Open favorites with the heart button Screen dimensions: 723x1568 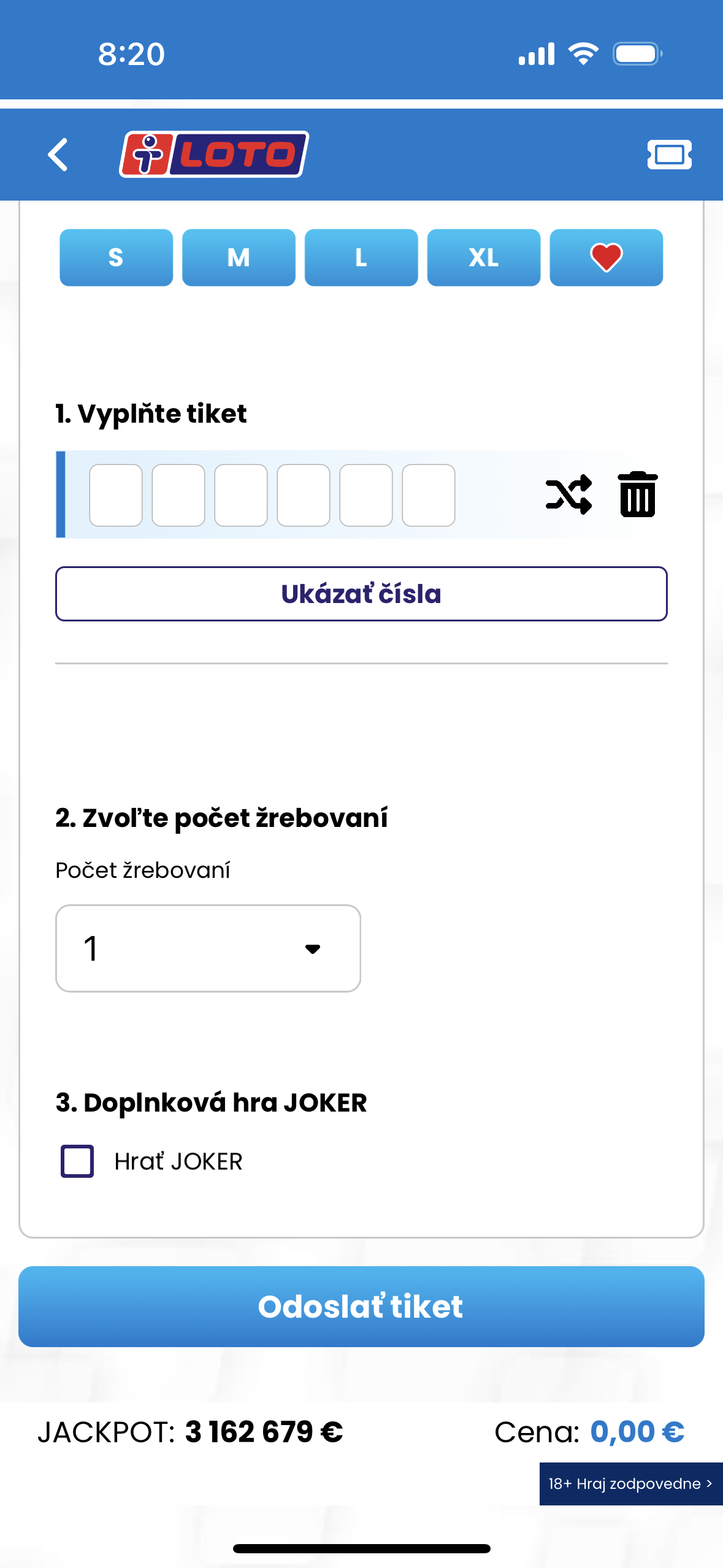tap(606, 258)
